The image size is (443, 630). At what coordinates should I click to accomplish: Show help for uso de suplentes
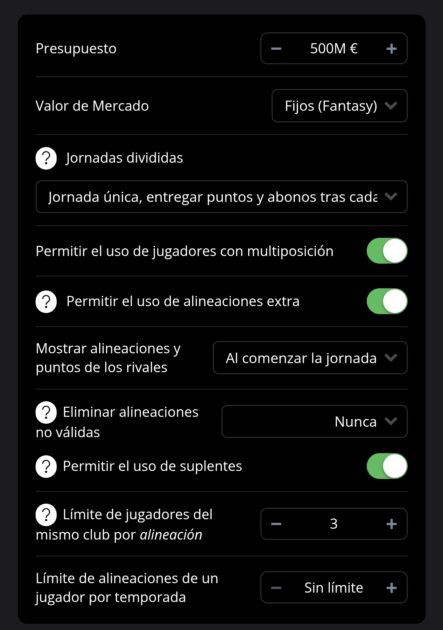coord(46,466)
